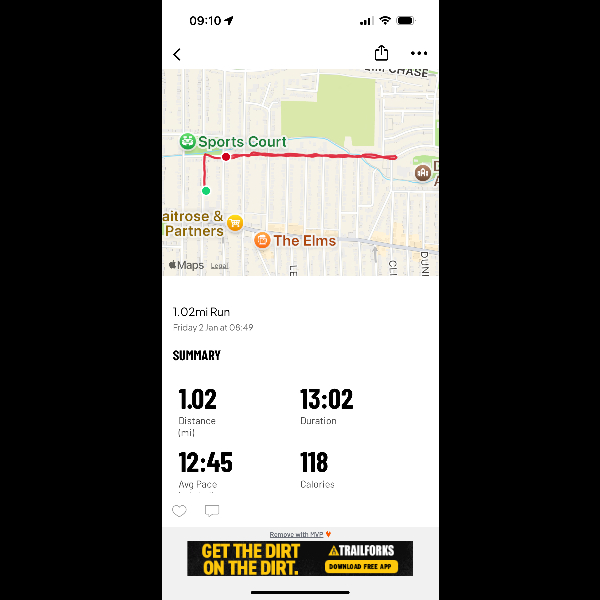
Task: Like this run with the heart icon
Action: click(179, 511)
